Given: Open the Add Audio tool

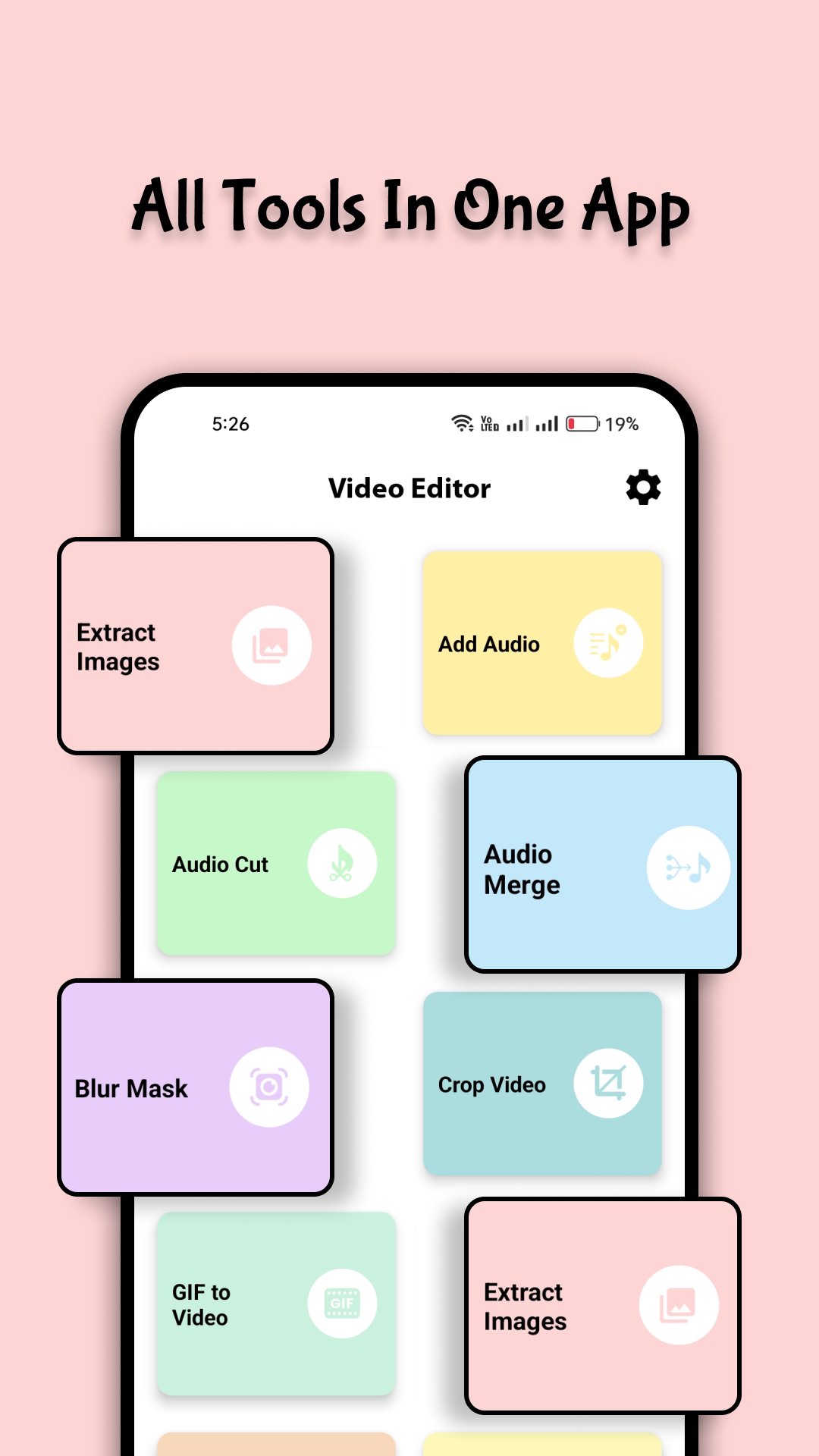Looking at the screenshot, I should pos(542,642).
